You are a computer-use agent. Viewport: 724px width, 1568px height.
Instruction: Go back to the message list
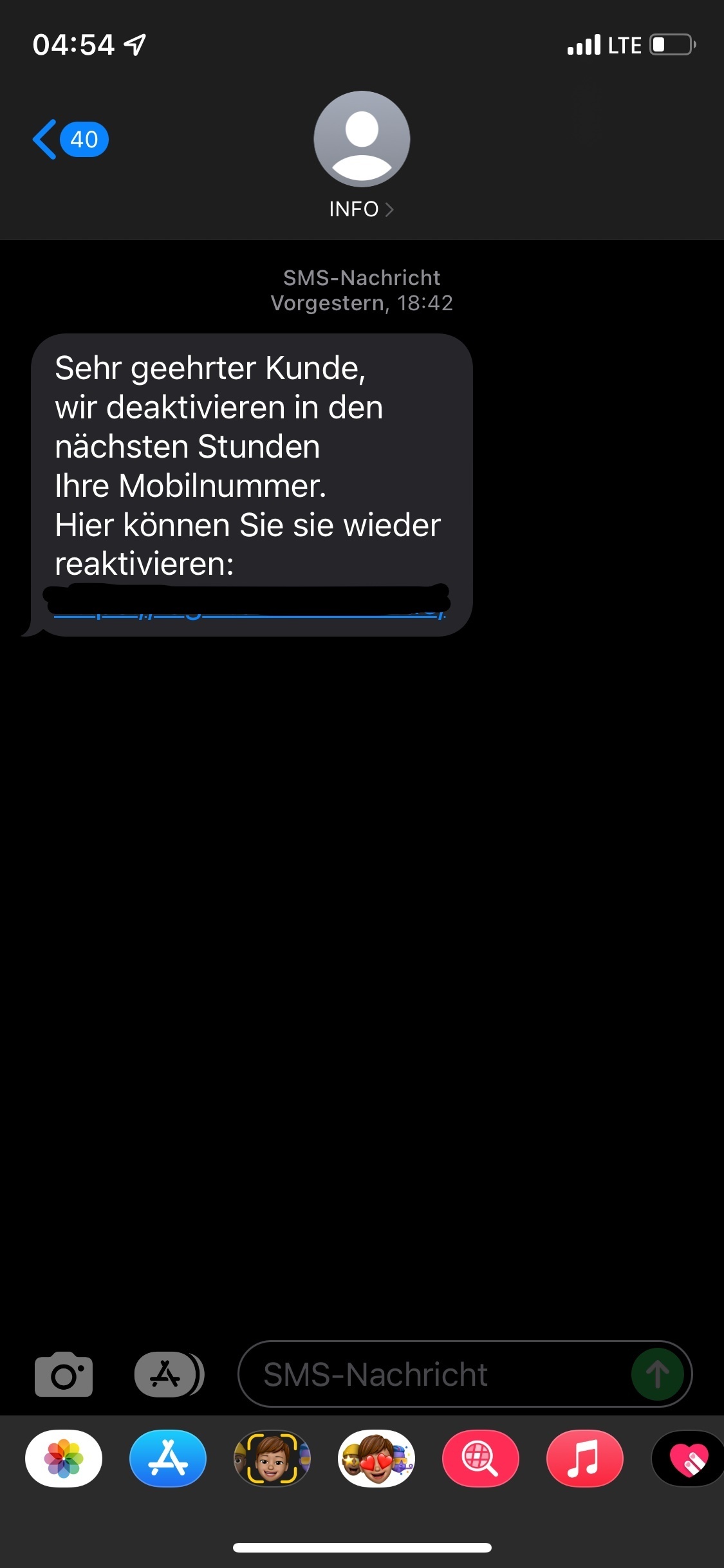tap(70, 139)
